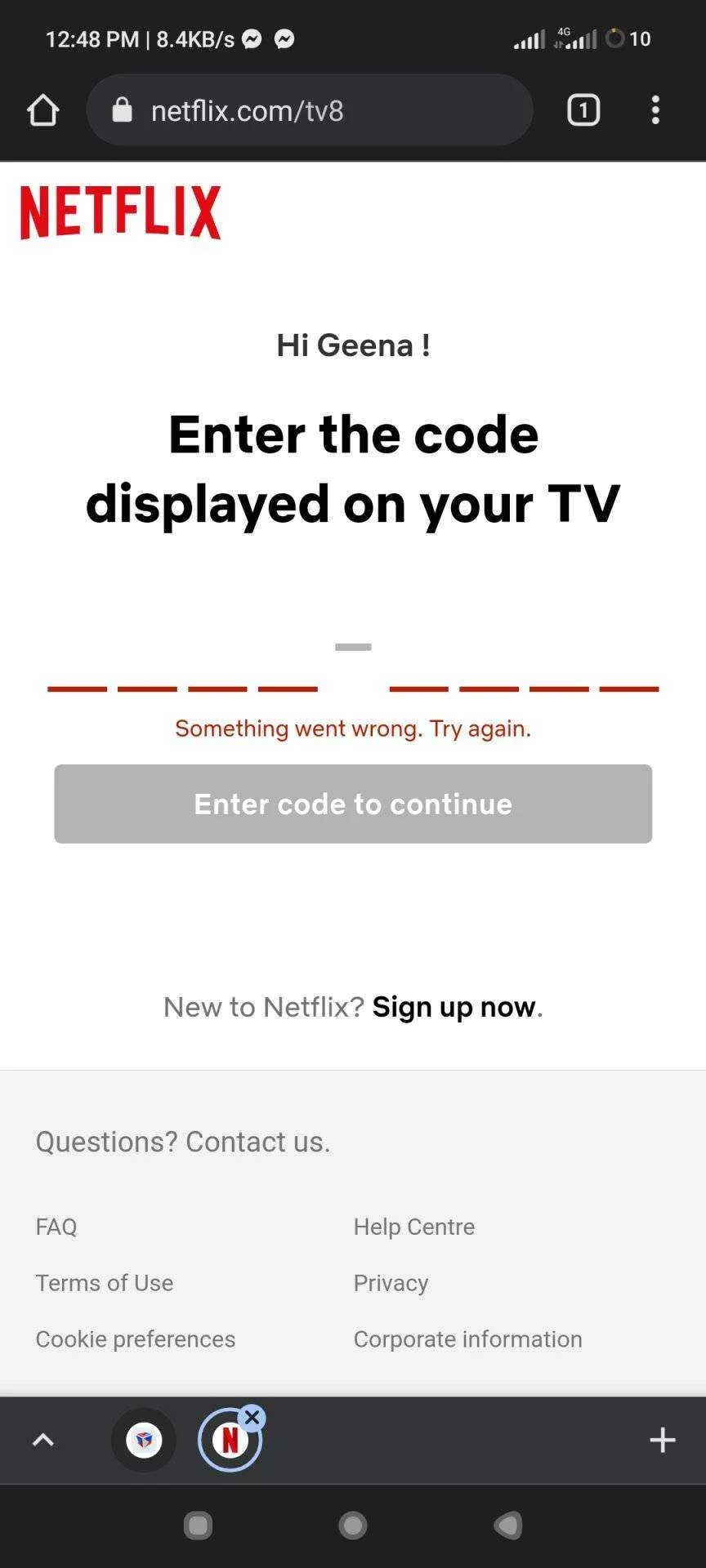Open Corporate information
The height and width of the screenshot is (1568, 706).
pos(468,1339)
